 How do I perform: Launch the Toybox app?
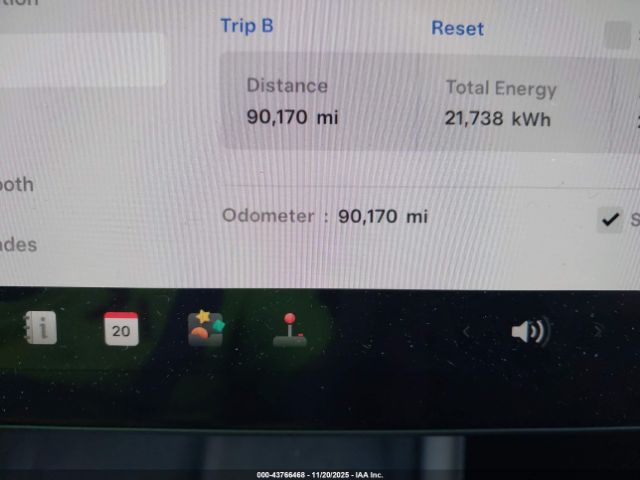(205, 328)
